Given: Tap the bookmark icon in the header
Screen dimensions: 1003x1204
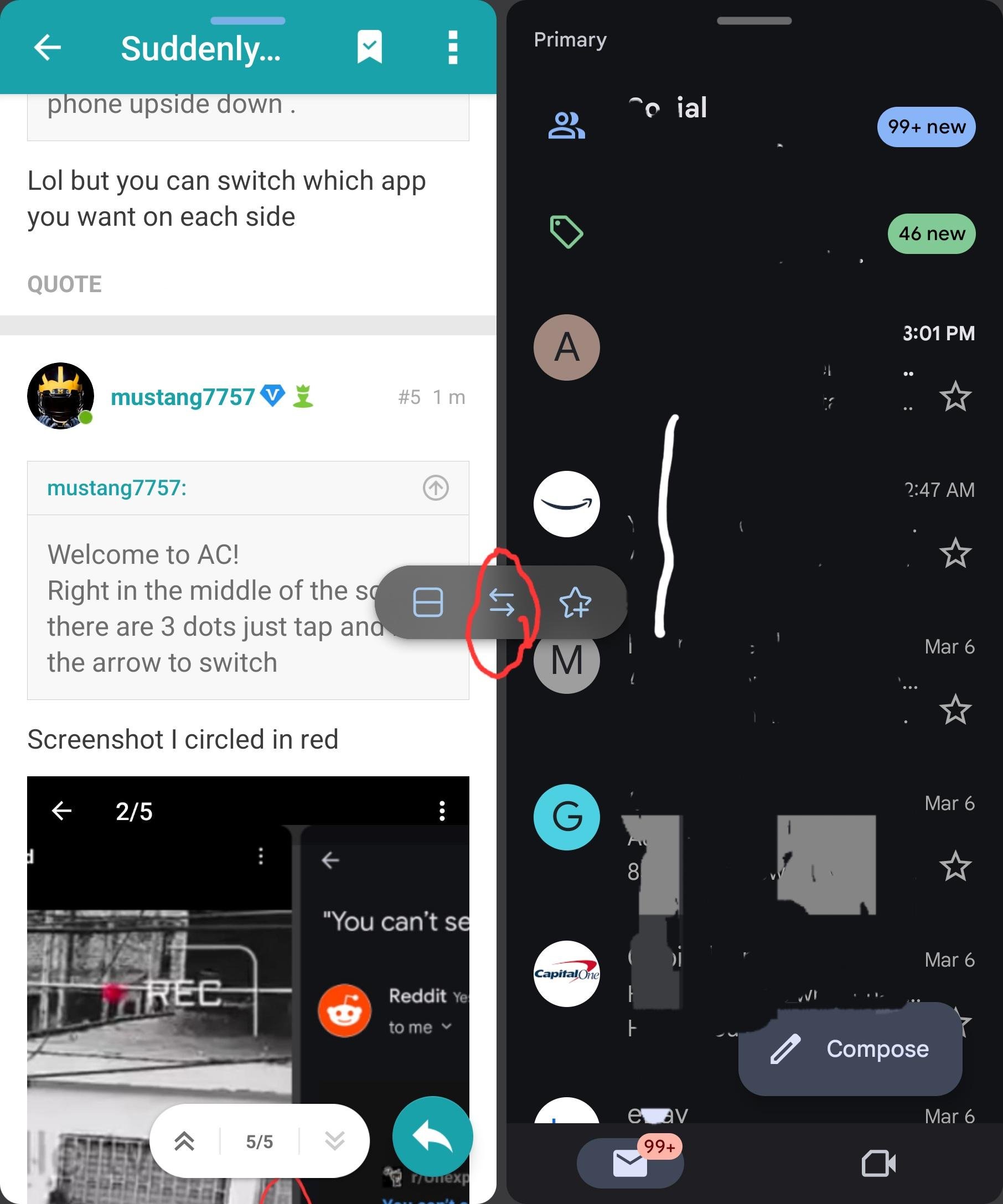Looking at the screenshot, I should (369, 48).
